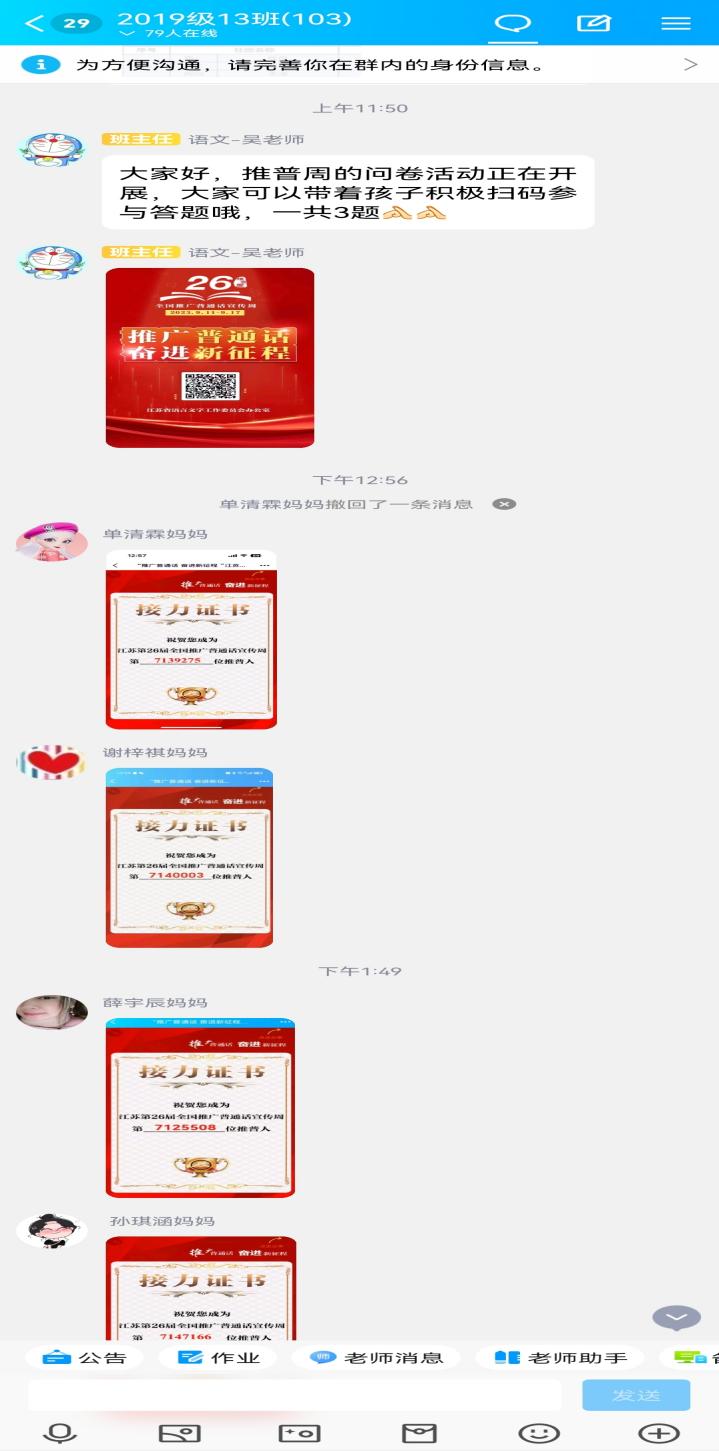This screenshot has height=1451, width=719.
Task: Switch to the chat bubble tab
Action: pyautogui.click(x=513, y=23)
